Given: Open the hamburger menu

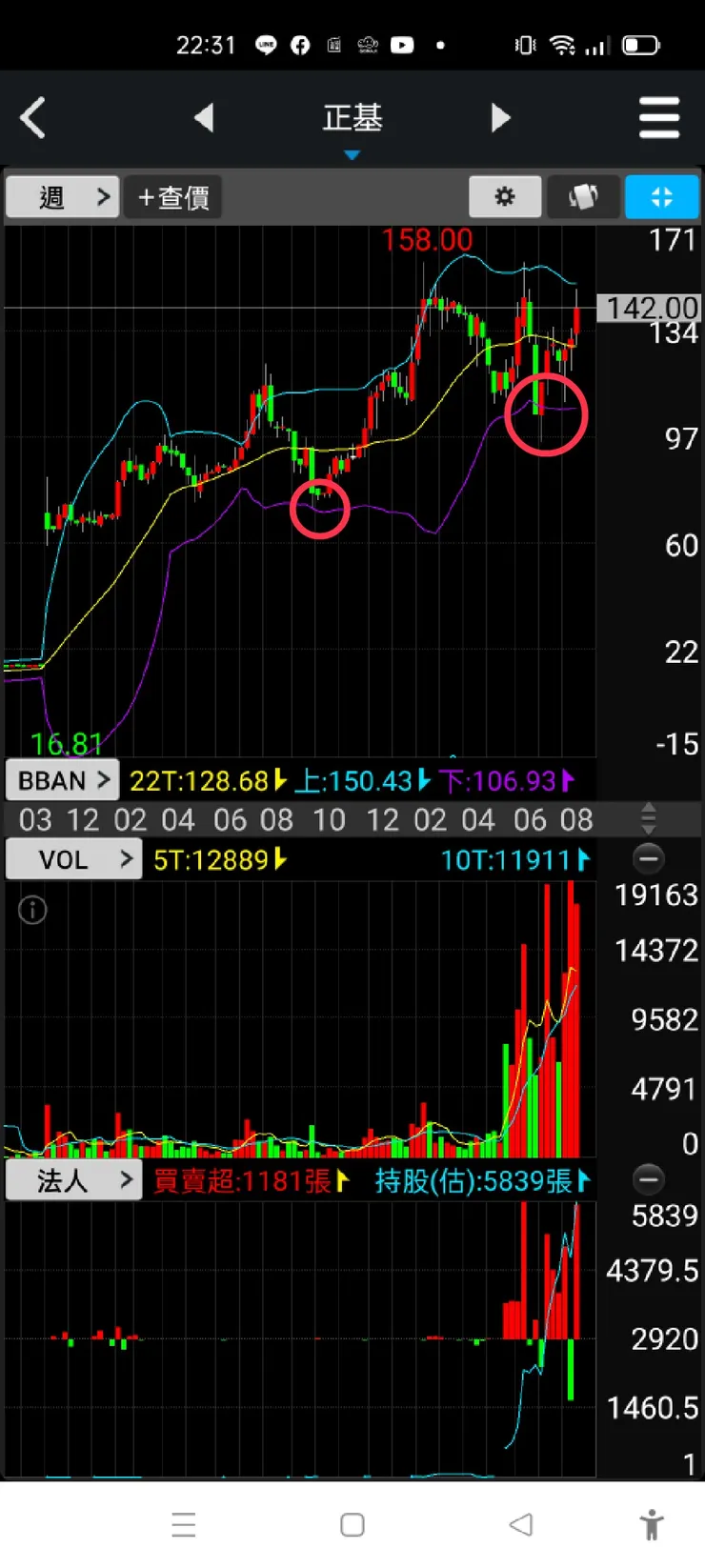Looking at the screenshot, I should (659, 118).
